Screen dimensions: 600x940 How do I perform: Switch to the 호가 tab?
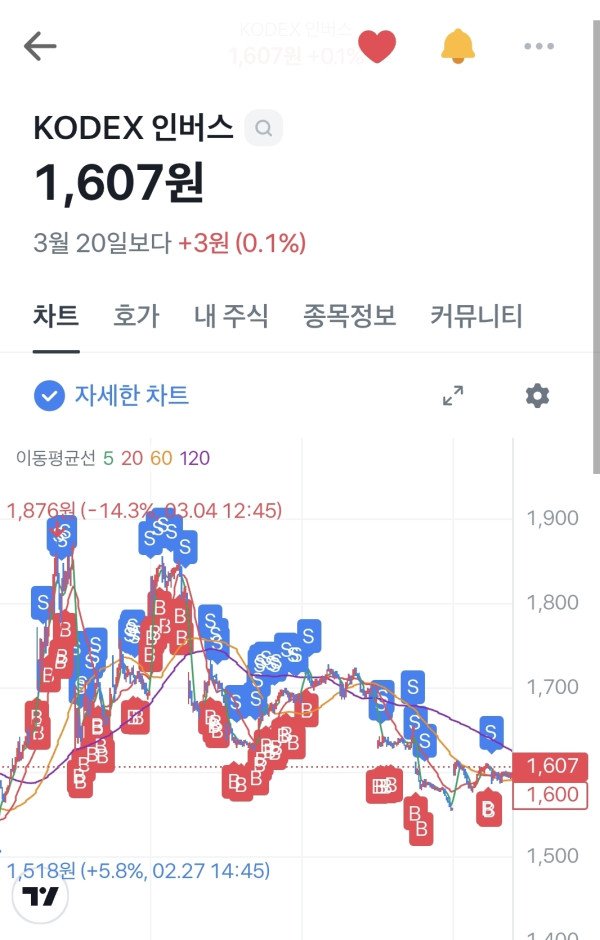click(x=136, y=317)
